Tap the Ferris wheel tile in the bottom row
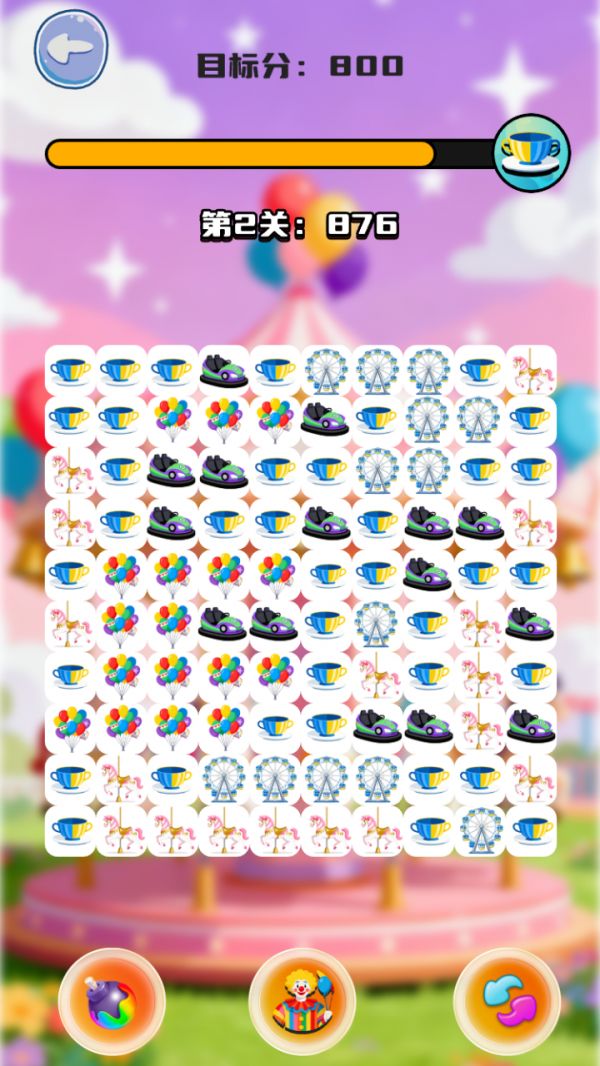 479,830
